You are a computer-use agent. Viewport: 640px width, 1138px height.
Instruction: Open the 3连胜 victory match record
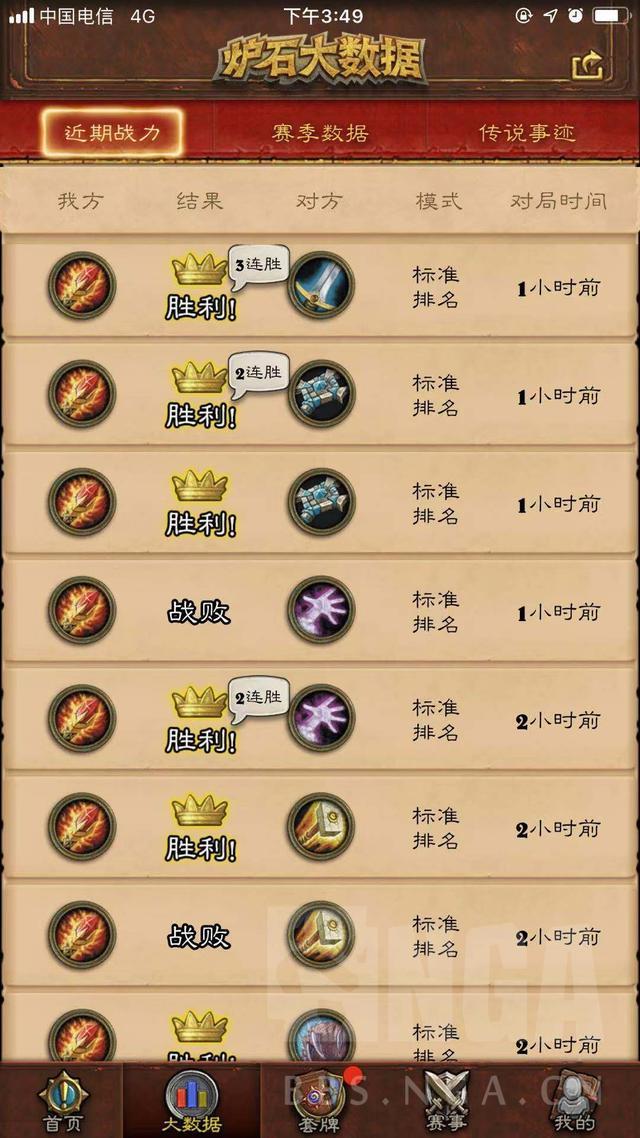(320, 286)
